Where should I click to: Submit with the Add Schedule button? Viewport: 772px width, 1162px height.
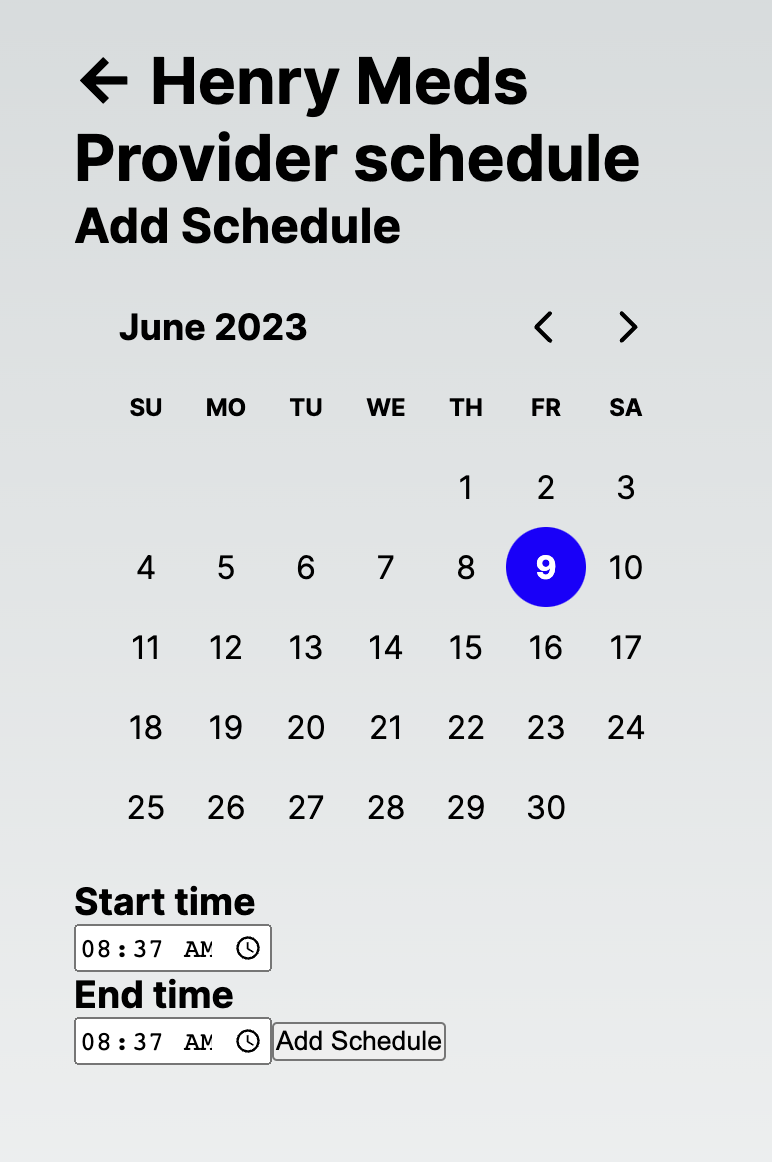pyautogui.click(x=359, y=1041)
